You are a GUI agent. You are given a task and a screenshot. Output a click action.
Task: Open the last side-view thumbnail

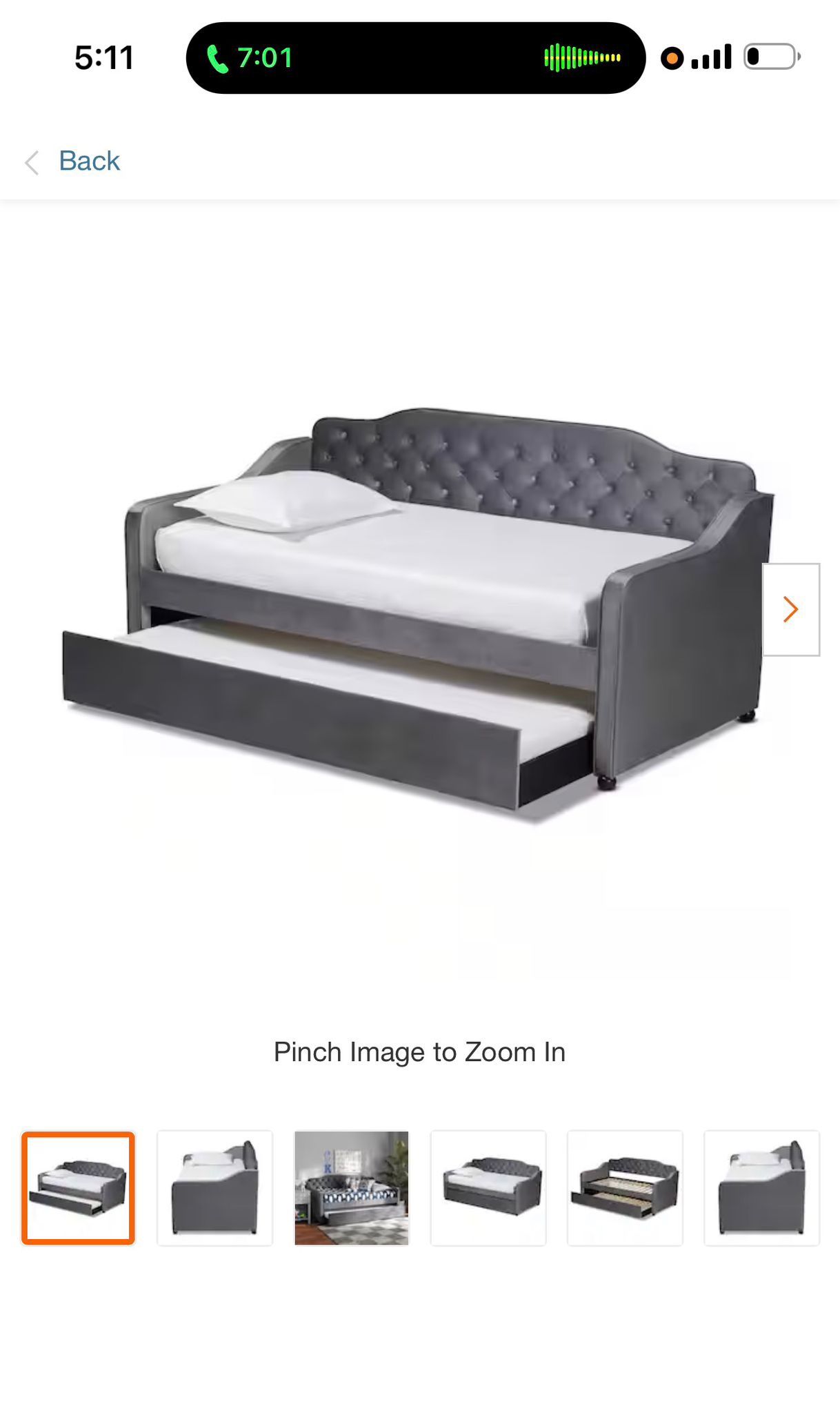click(761, 1187)
